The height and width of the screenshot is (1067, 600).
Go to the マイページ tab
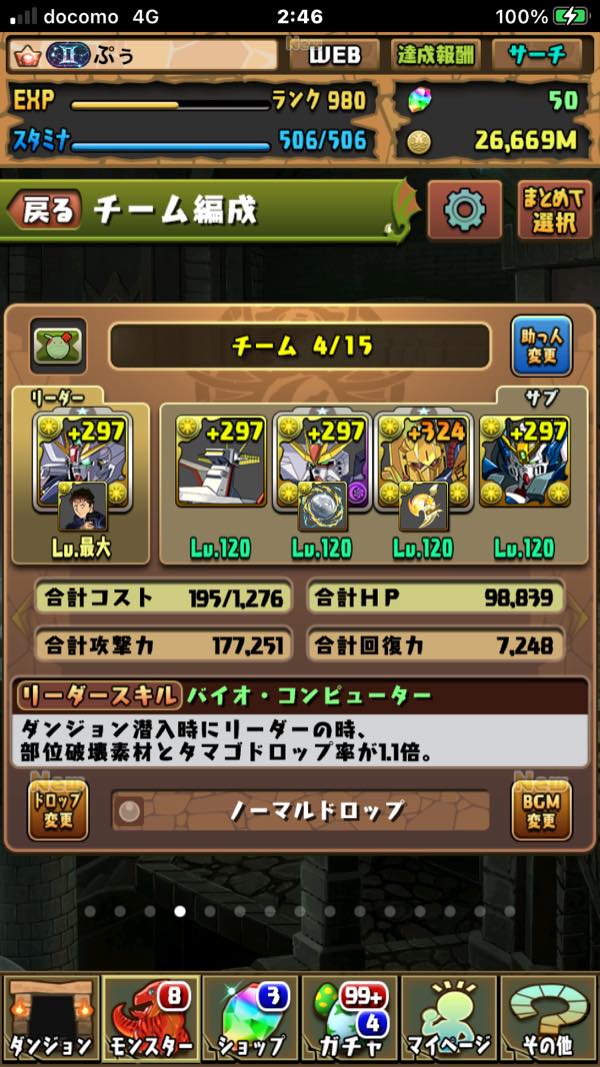coord(449,1019)
